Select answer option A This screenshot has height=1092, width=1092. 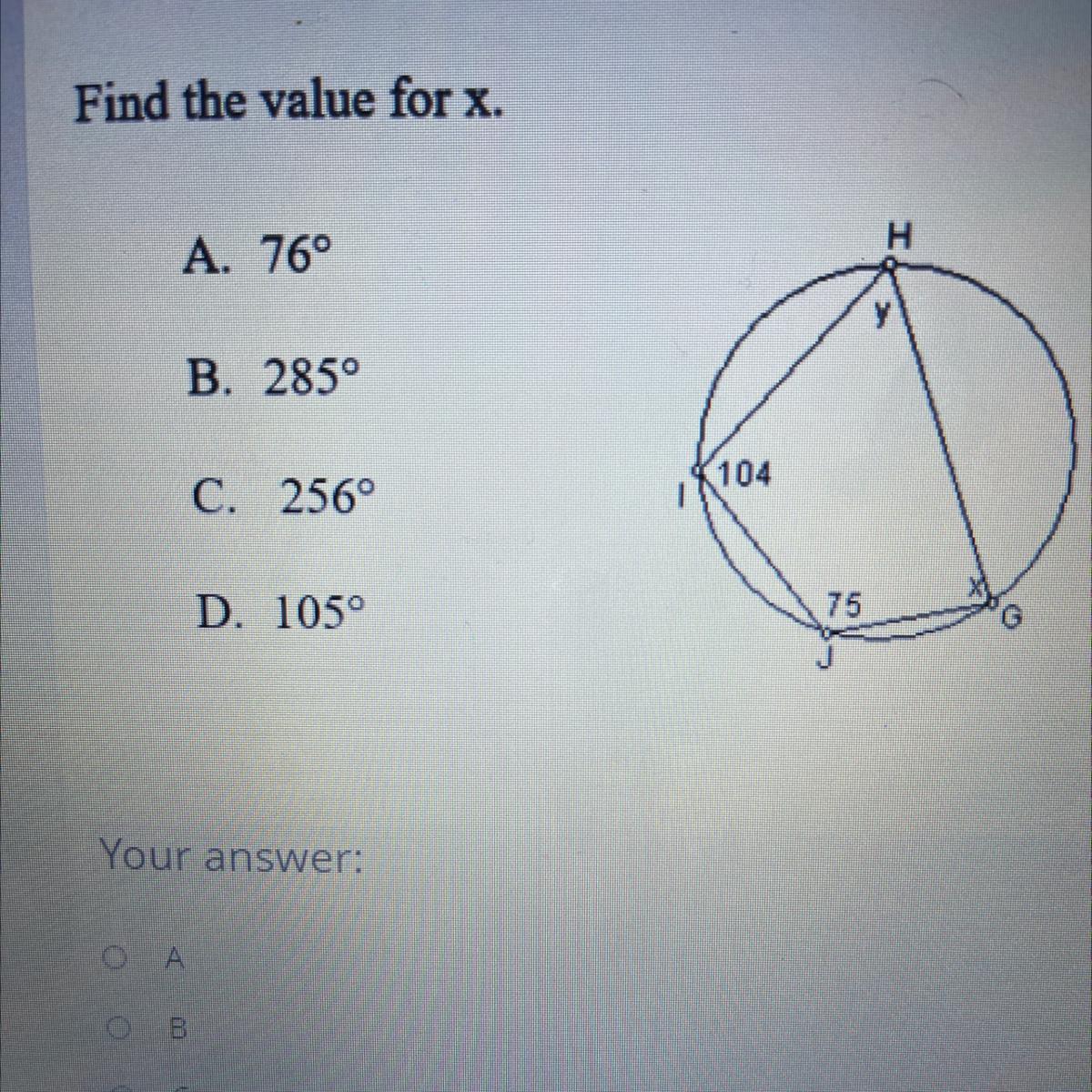(114, 957)
